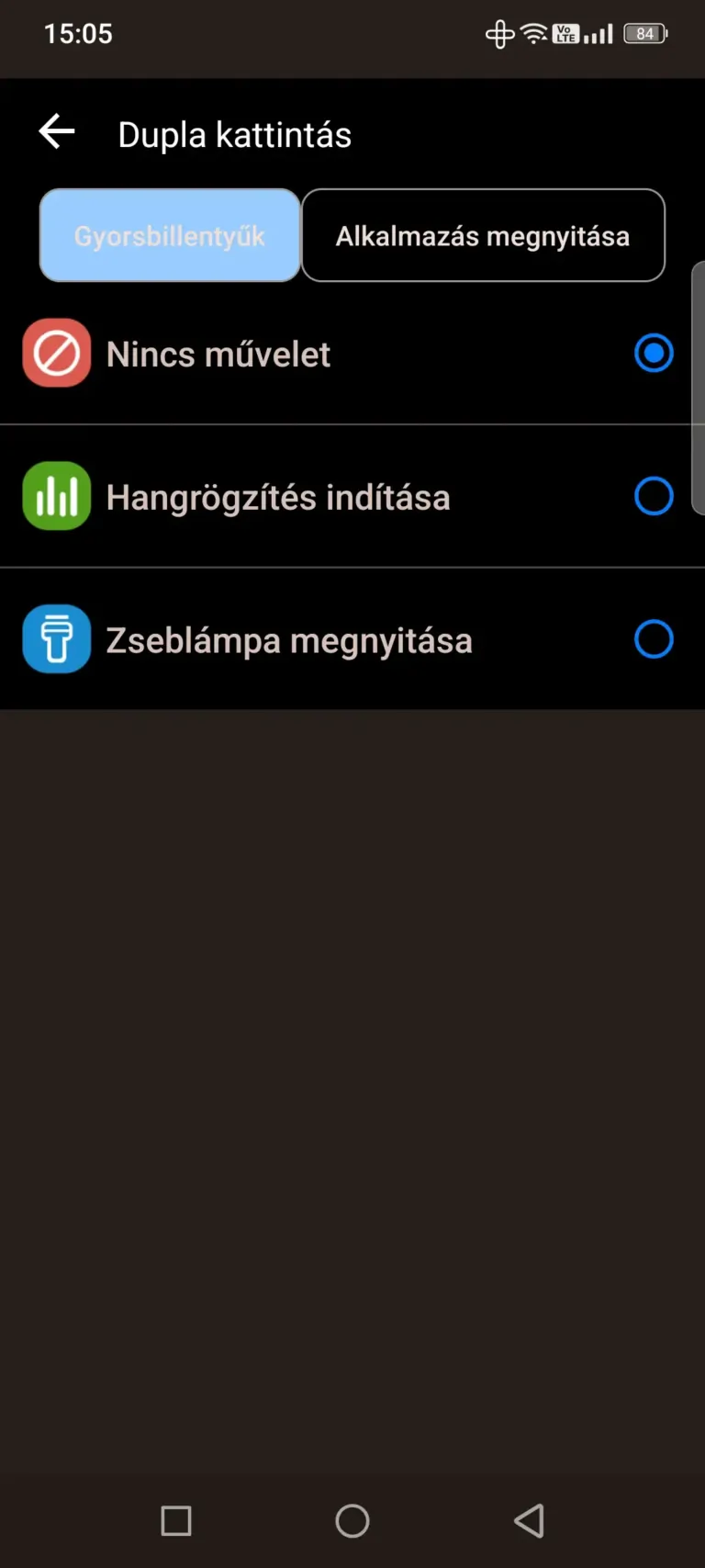Choose Hangrögzítés indítása
The height and width of the screenshot is (1568, 705).
coord(653,497)
